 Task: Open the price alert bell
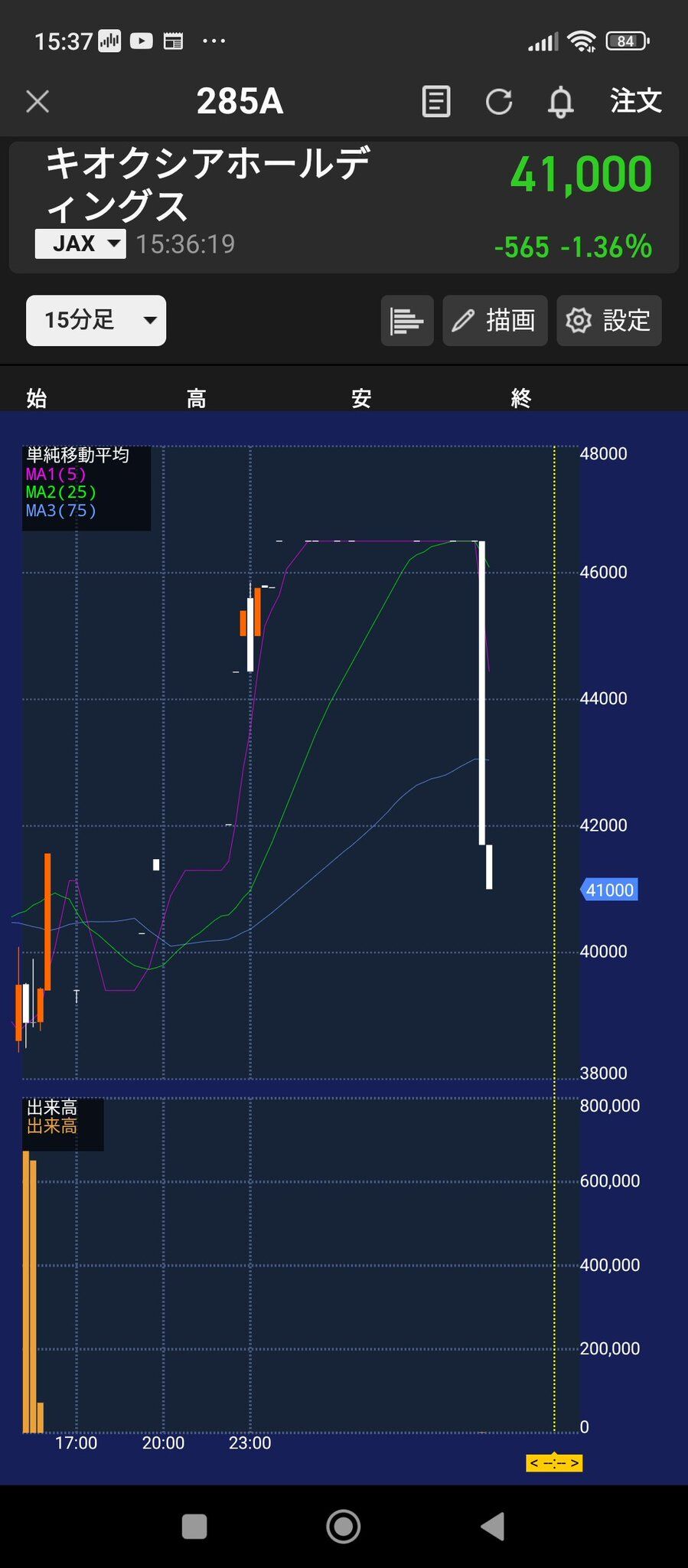[x=561, y=102]
